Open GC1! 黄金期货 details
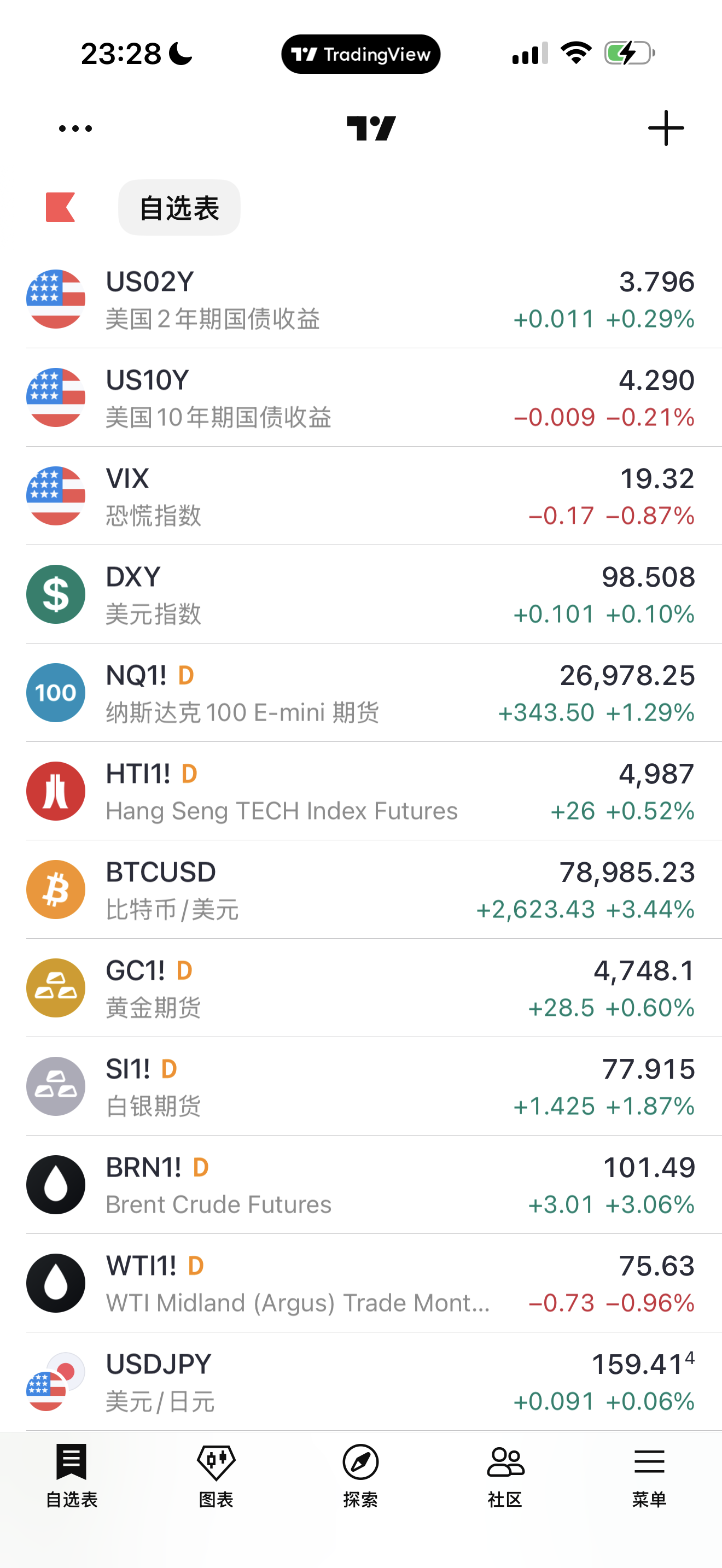The width and height of the screenshot is (722, 1568). tap(360, 988)
